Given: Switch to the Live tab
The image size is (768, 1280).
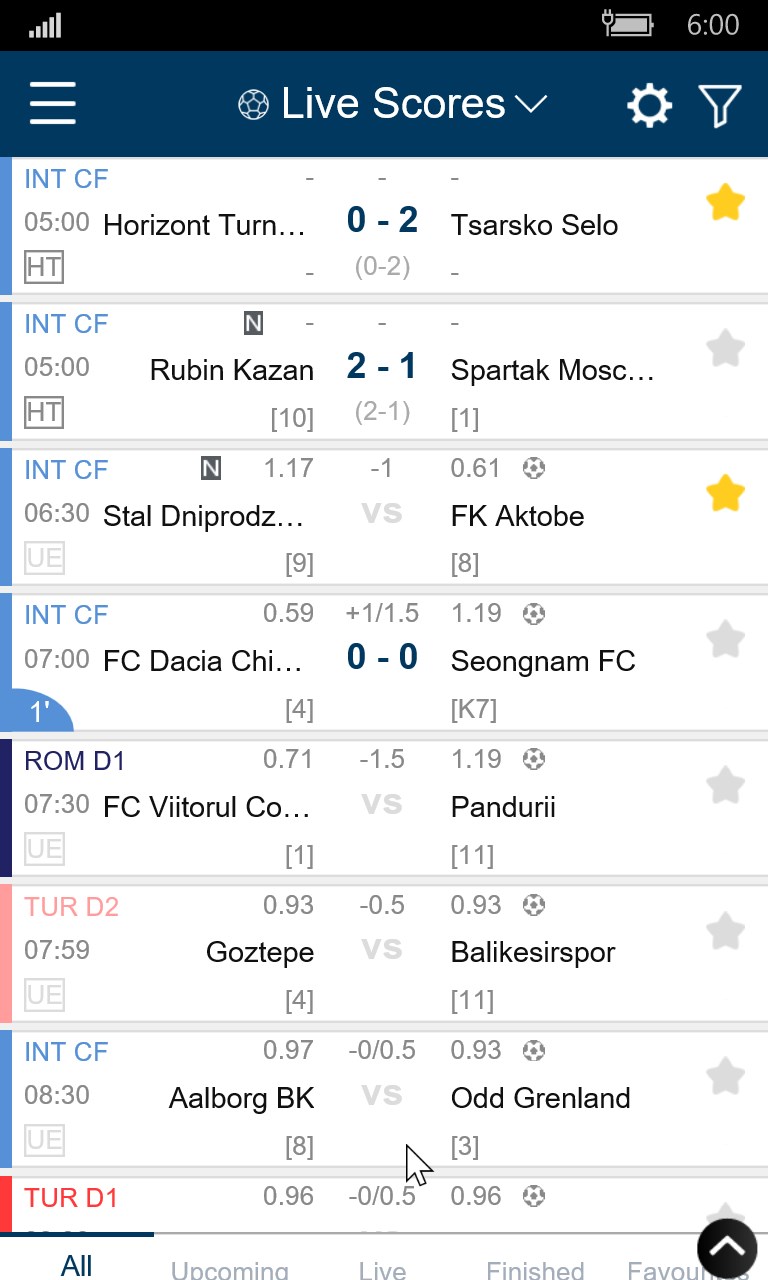Looking at the screenshot, I should pyautogui.click(x=382, y=1268).
